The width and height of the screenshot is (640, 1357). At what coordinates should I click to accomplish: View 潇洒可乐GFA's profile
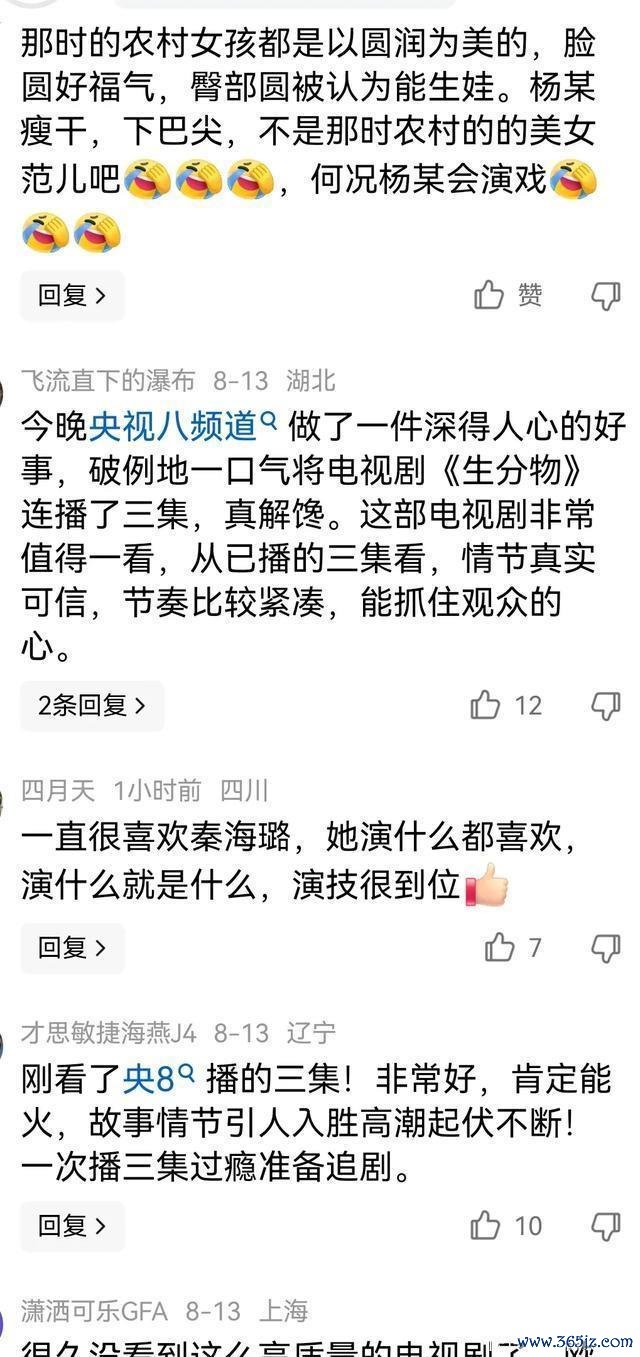[x=94, y=1311]
